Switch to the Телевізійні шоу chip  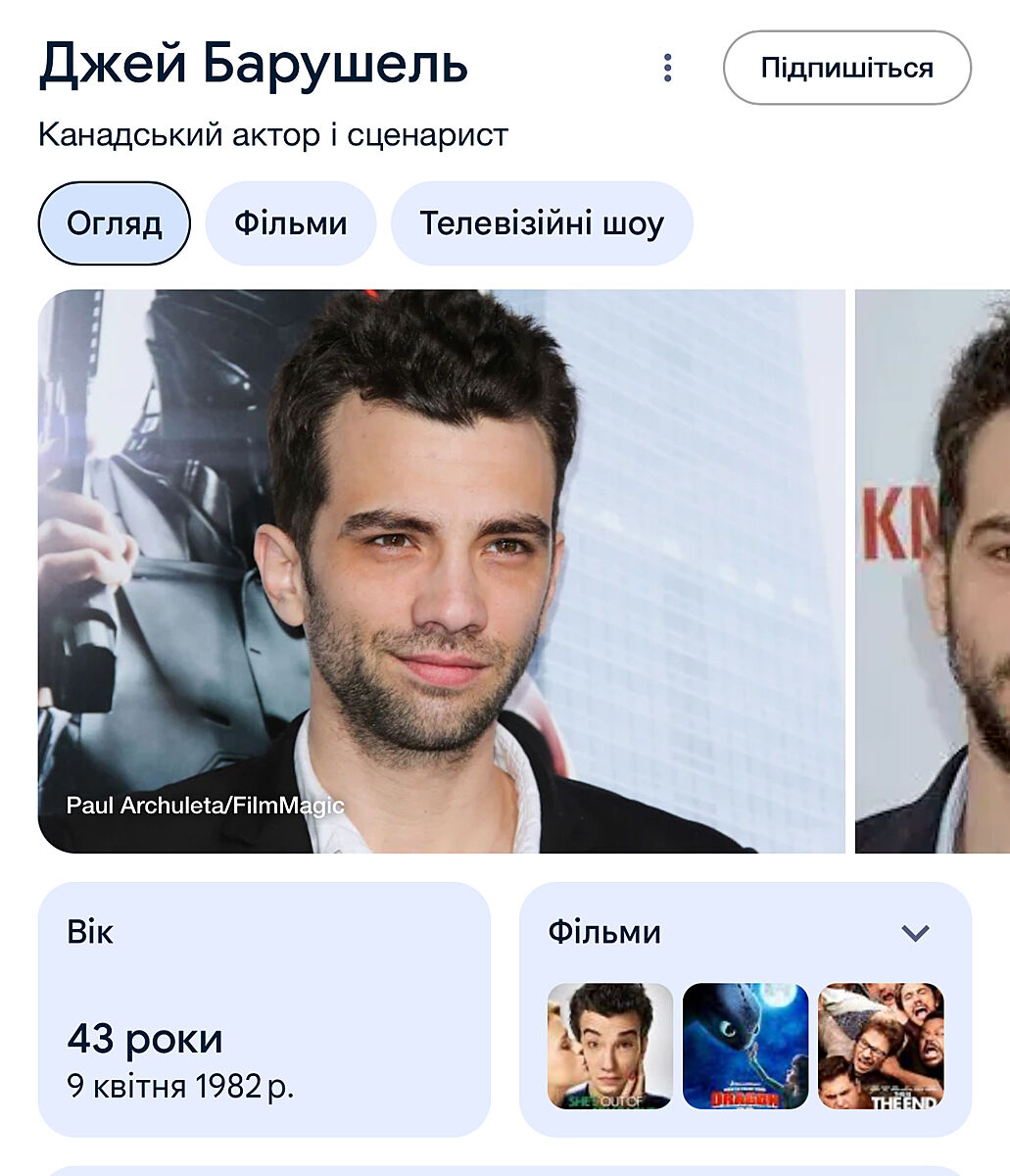coord(542,223)
